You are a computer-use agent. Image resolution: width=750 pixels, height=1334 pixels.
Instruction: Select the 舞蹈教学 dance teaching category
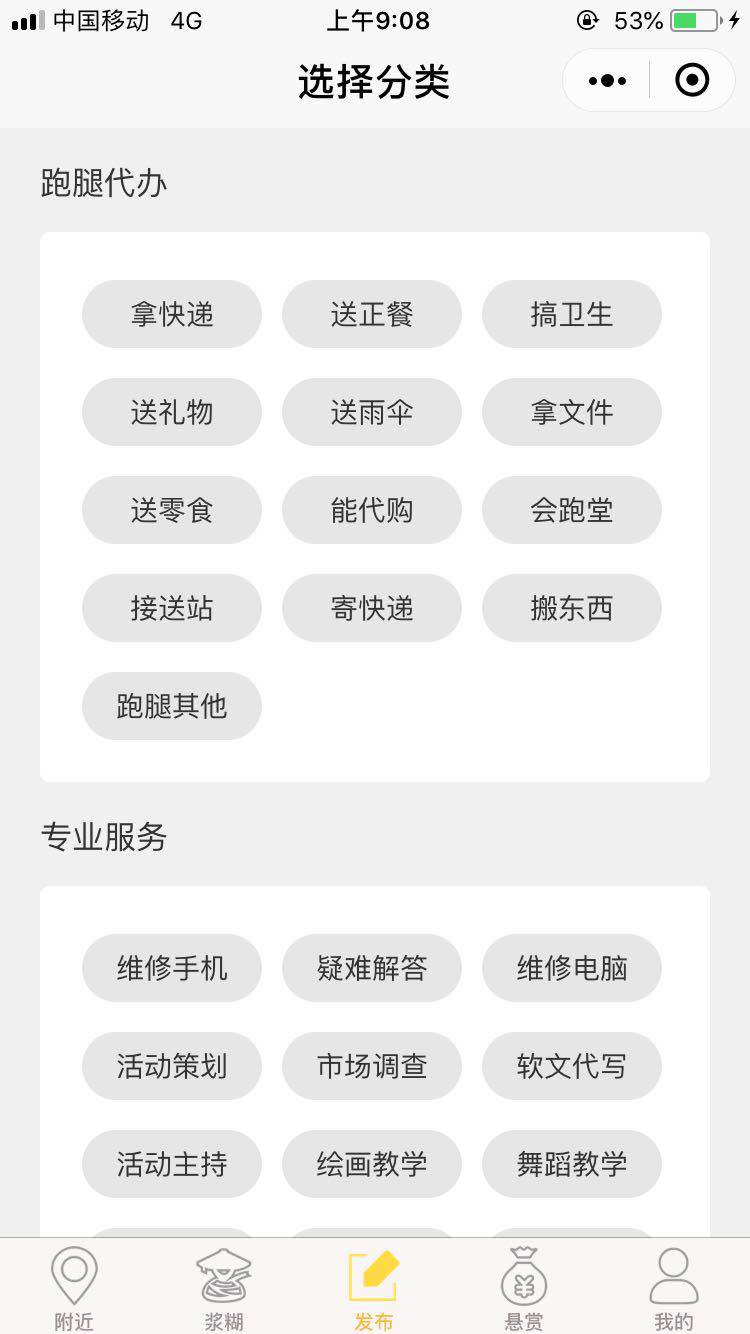click(x=571, y=1163)
